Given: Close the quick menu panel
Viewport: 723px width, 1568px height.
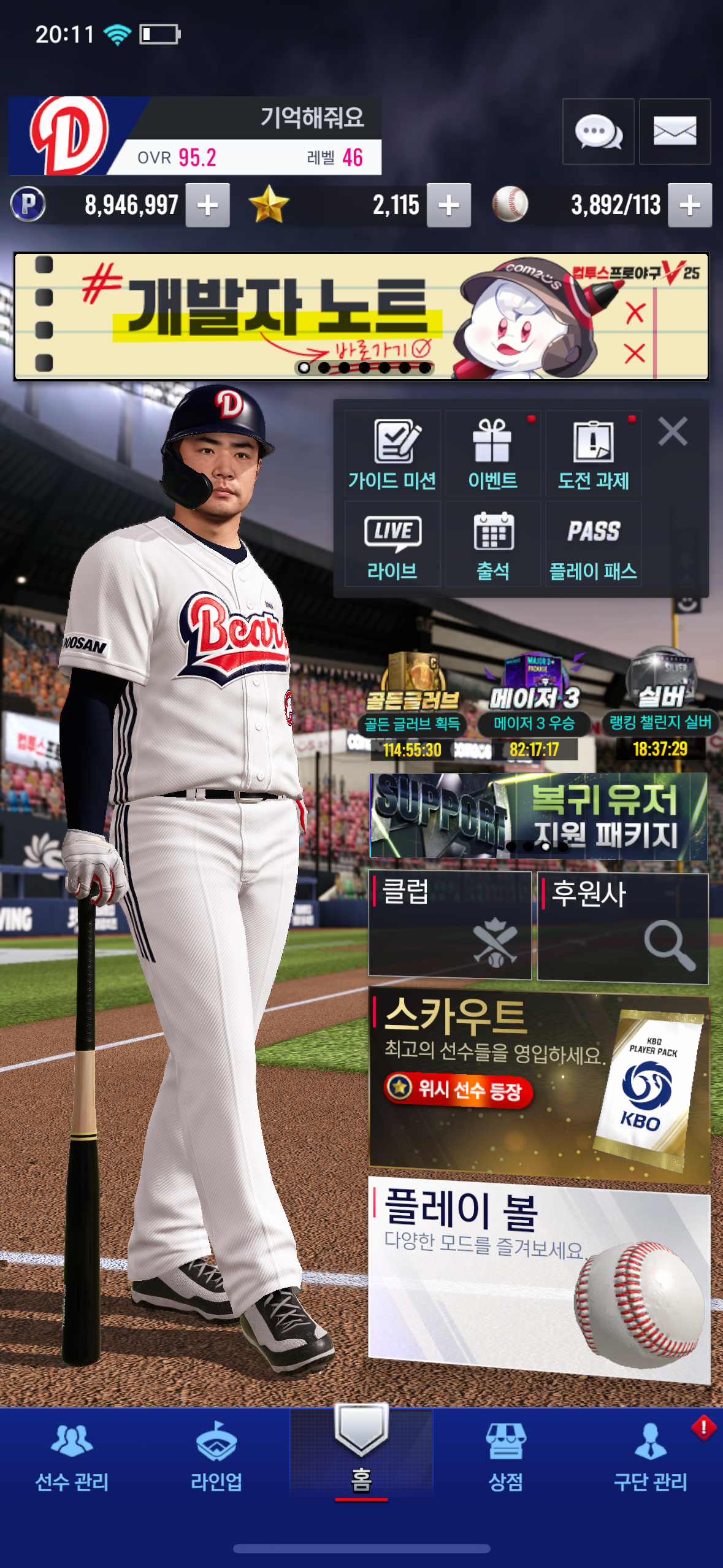Looking at the screenshot, I should (x=673, y=431).
